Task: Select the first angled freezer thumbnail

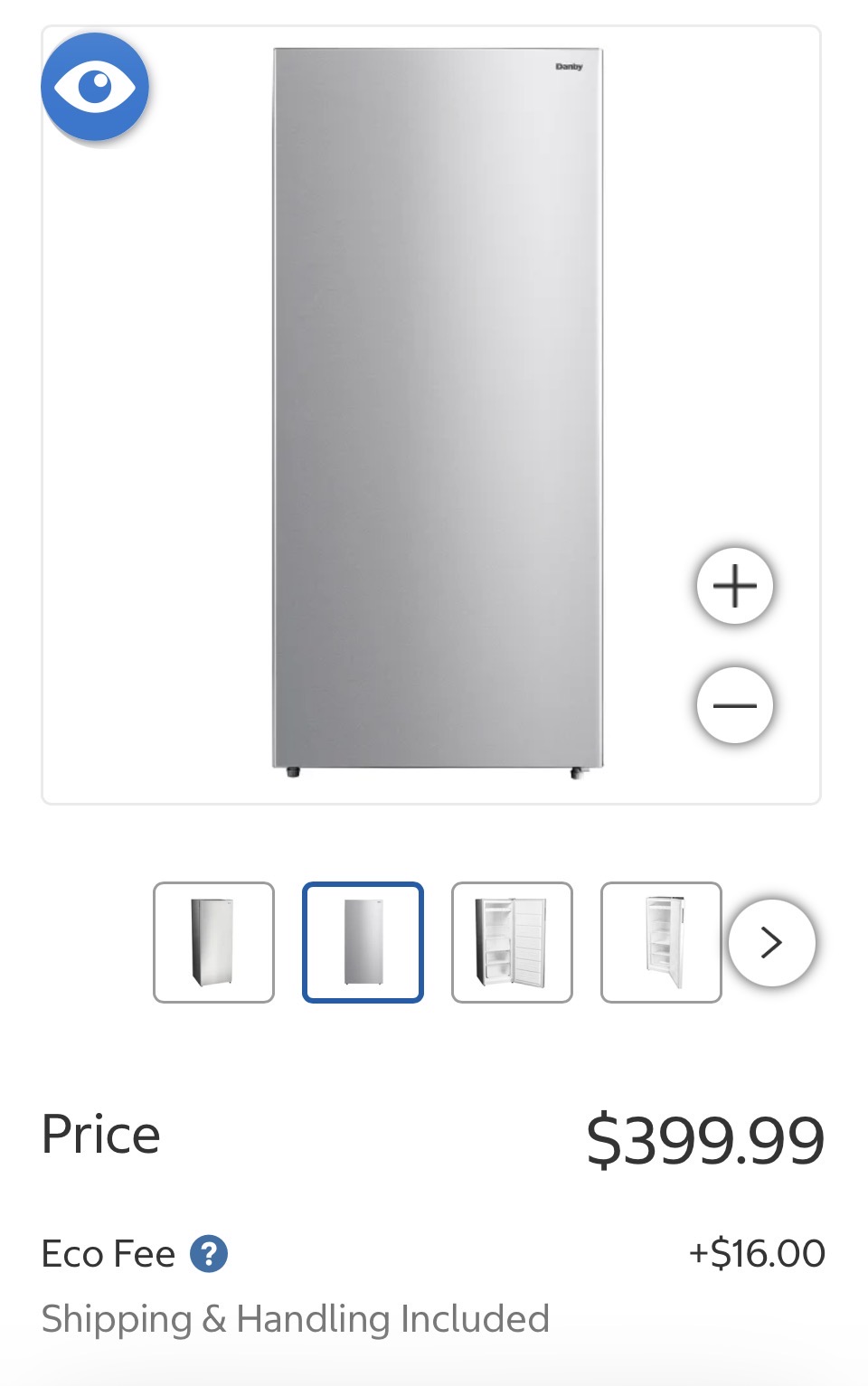Action: coord(213,942)
